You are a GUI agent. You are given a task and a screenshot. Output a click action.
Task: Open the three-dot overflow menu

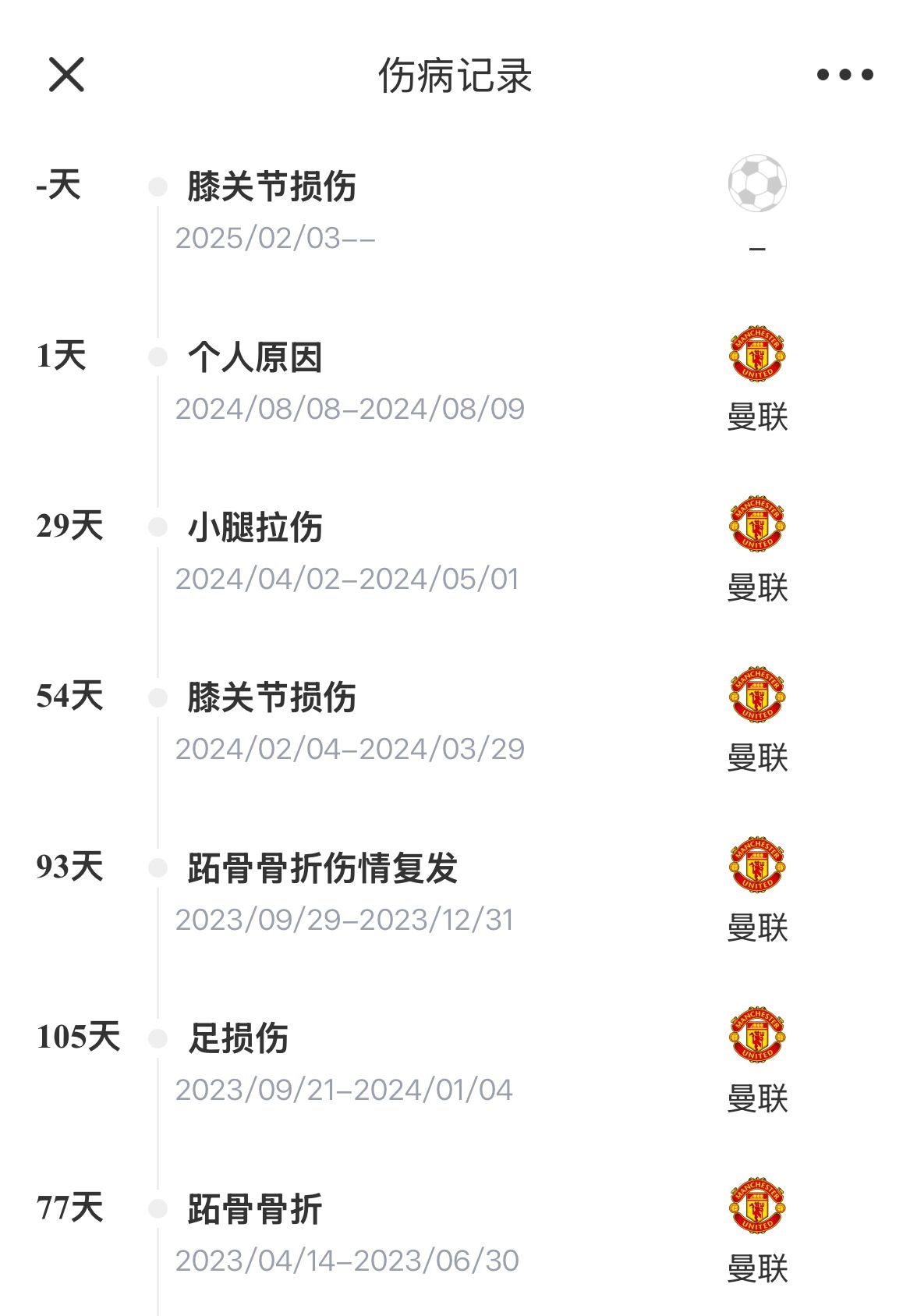click(x=844, y=75)
